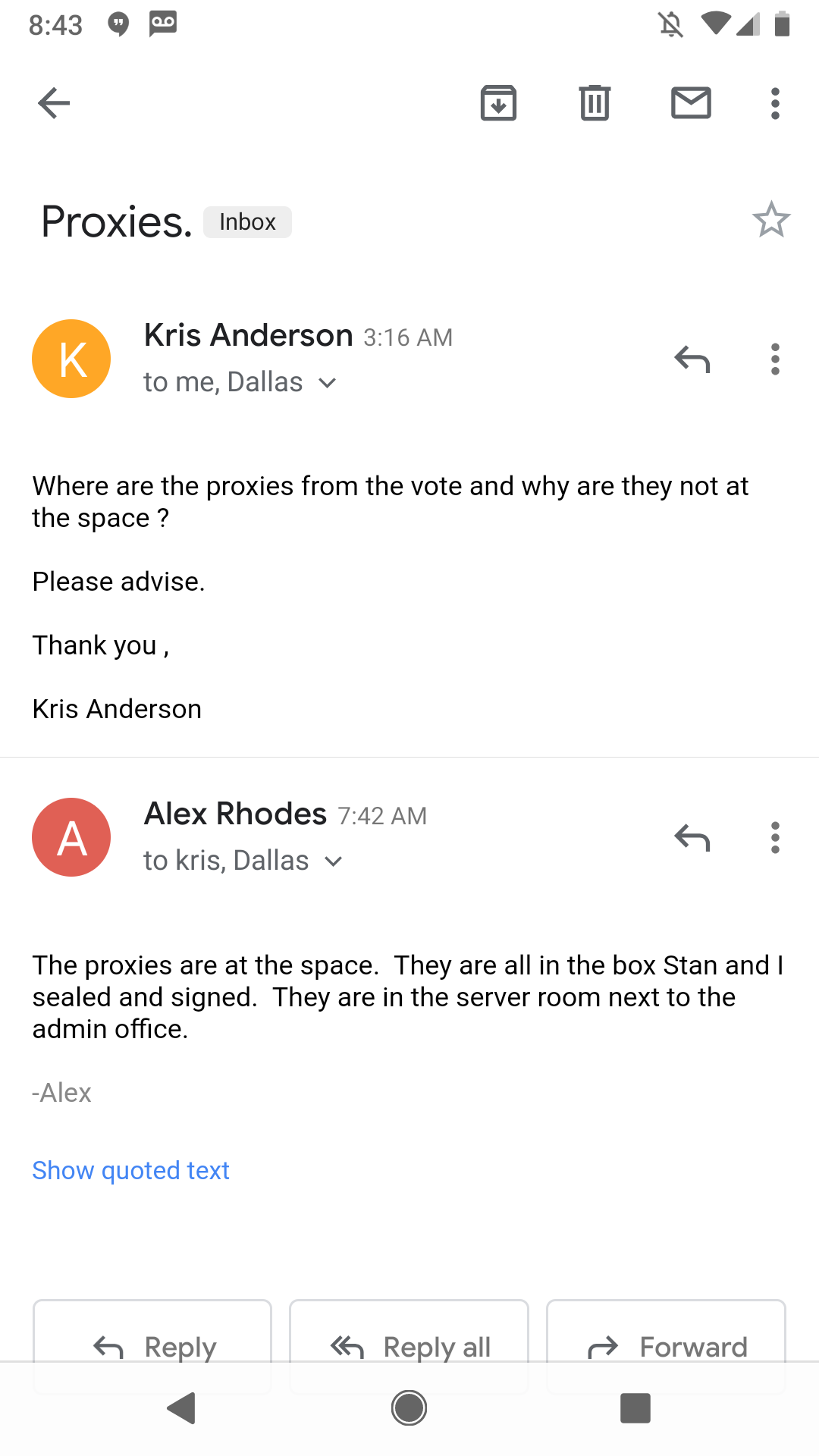Expand recipient details under Alex Rhodes
This screenshot has height=1456, width=819.
click(334, 861)
